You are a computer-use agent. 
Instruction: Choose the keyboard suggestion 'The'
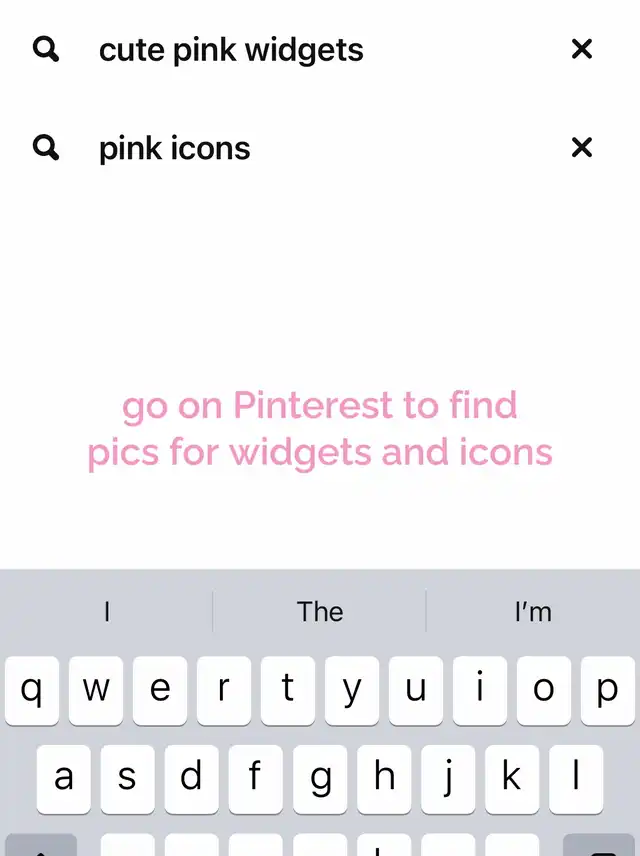pos(320,612)
